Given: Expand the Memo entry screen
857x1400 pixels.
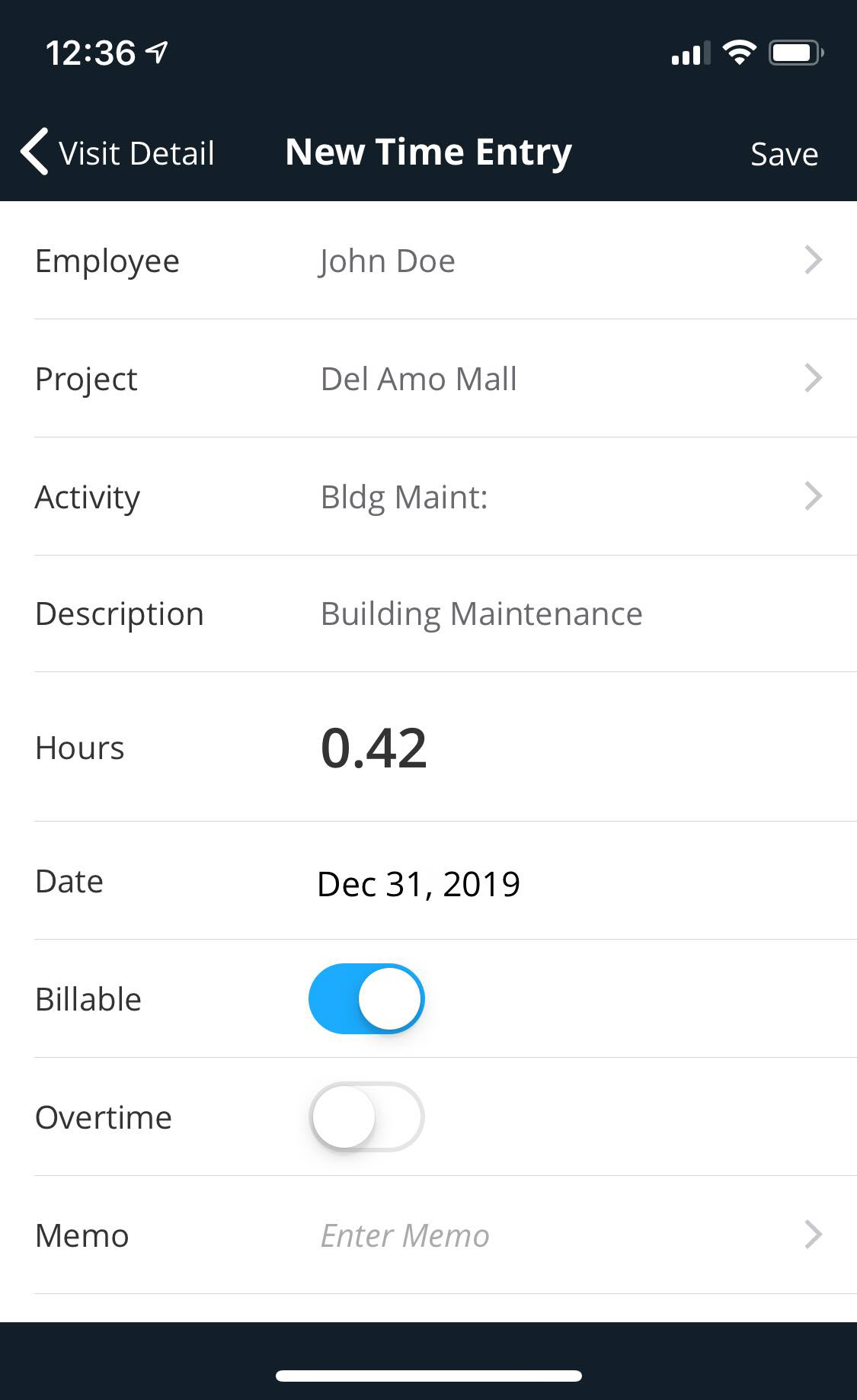Looking at the screenshot, I should (x=814, y=1235).
